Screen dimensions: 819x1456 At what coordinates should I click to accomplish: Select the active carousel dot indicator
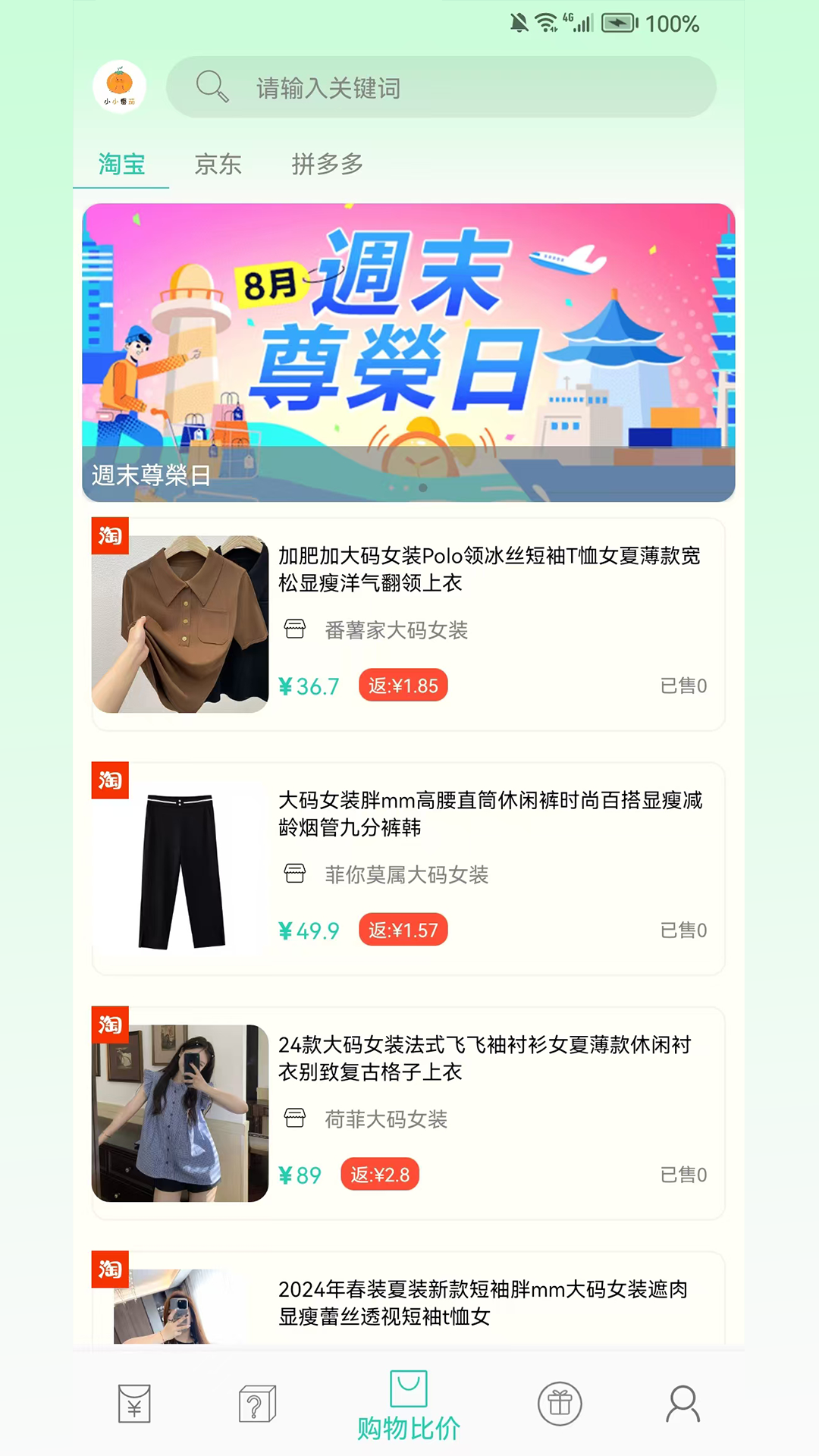[422, 488]
